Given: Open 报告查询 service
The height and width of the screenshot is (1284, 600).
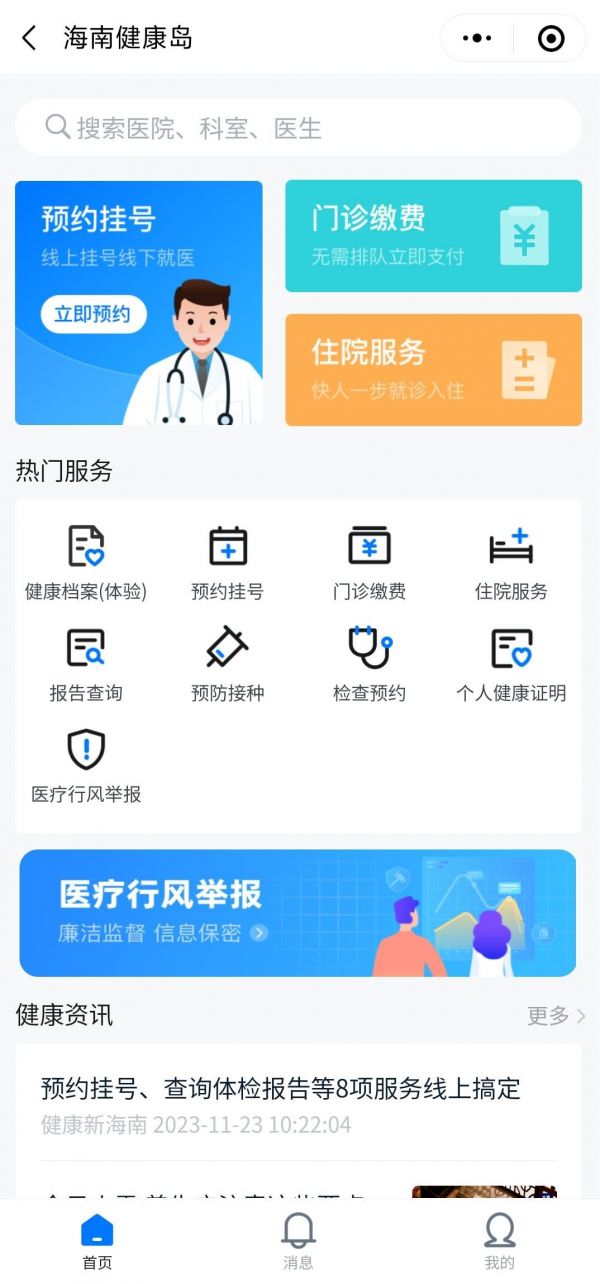Looking at the screenshot, I should [x=86, y=665].
